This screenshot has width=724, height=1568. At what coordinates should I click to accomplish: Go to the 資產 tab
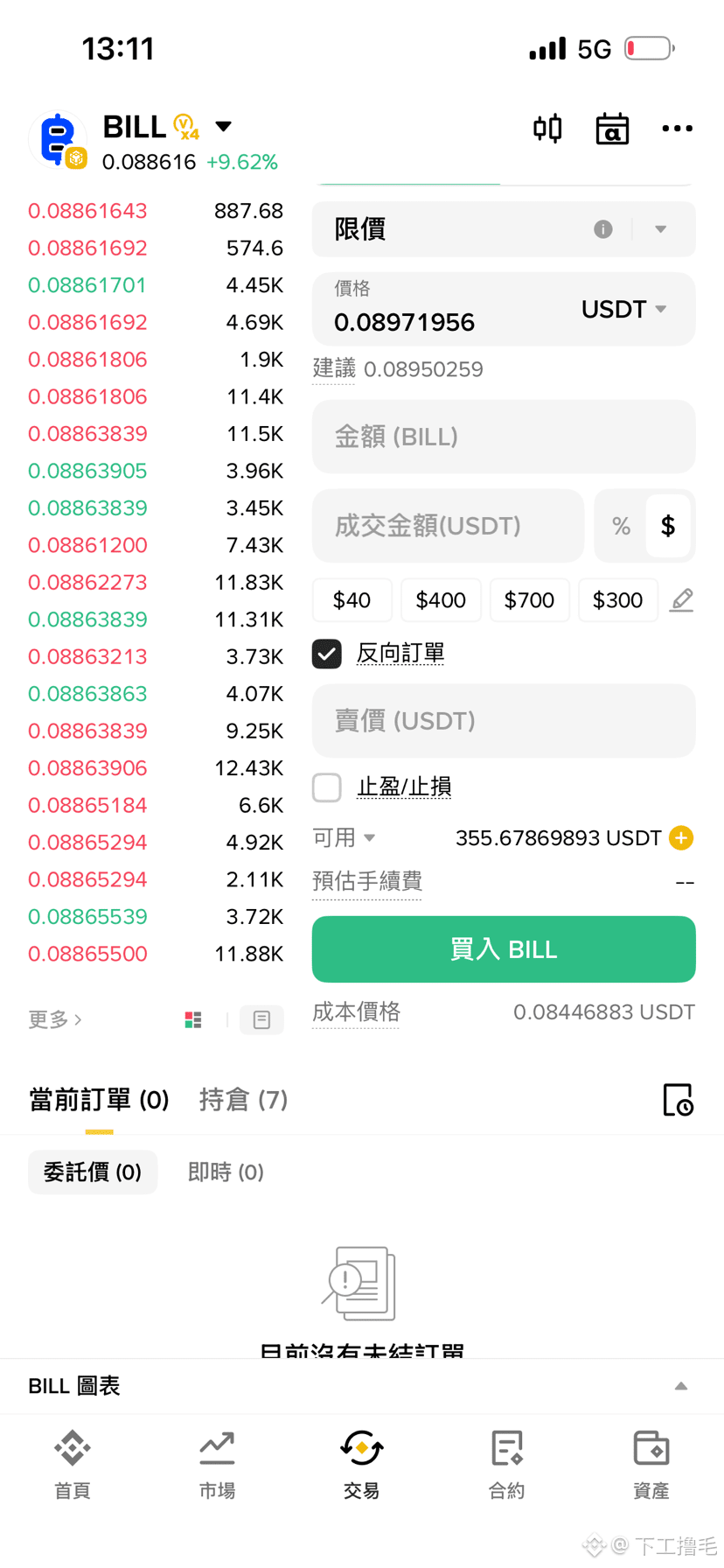click(651, 1466)
